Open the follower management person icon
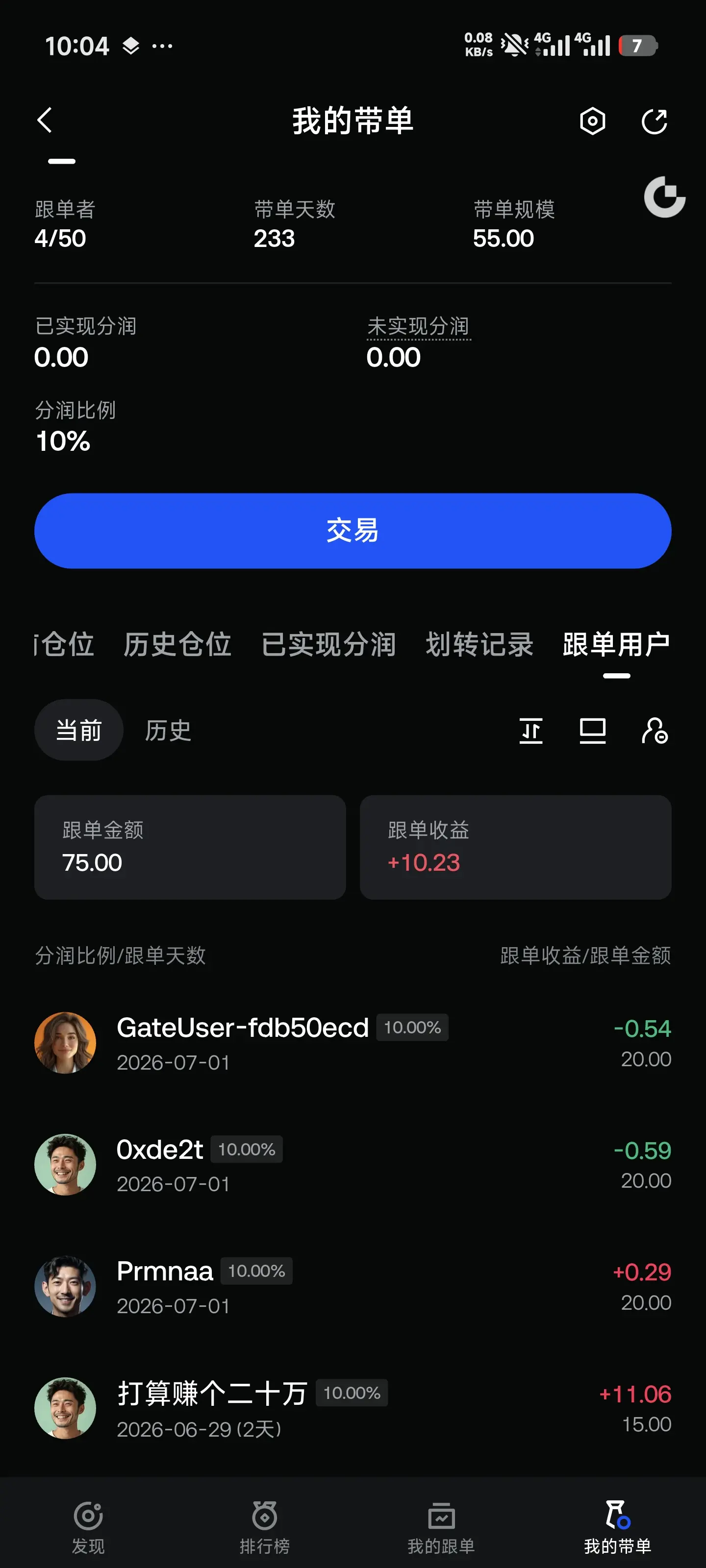 (655, 731)
